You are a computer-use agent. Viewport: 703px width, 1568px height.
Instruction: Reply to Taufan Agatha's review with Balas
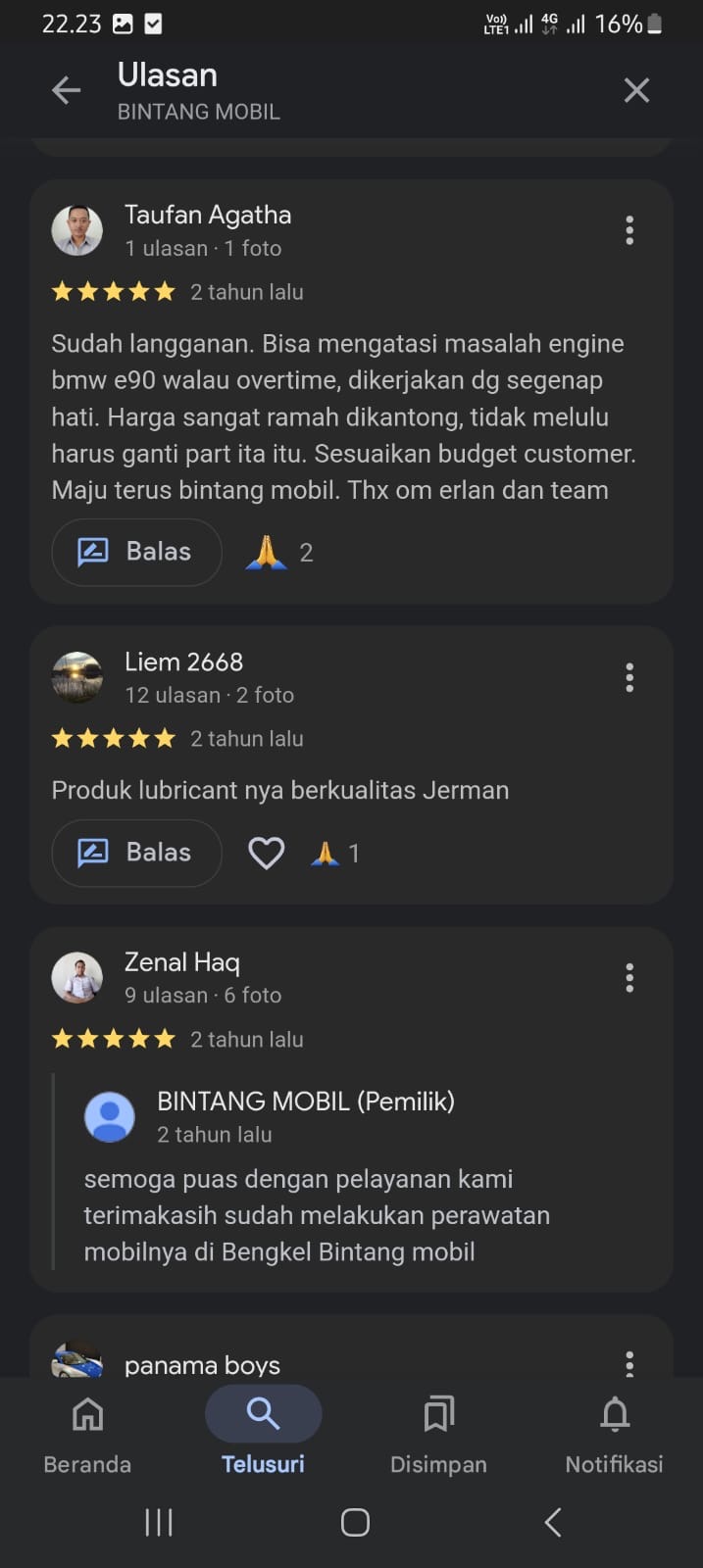tap(136, 552)
